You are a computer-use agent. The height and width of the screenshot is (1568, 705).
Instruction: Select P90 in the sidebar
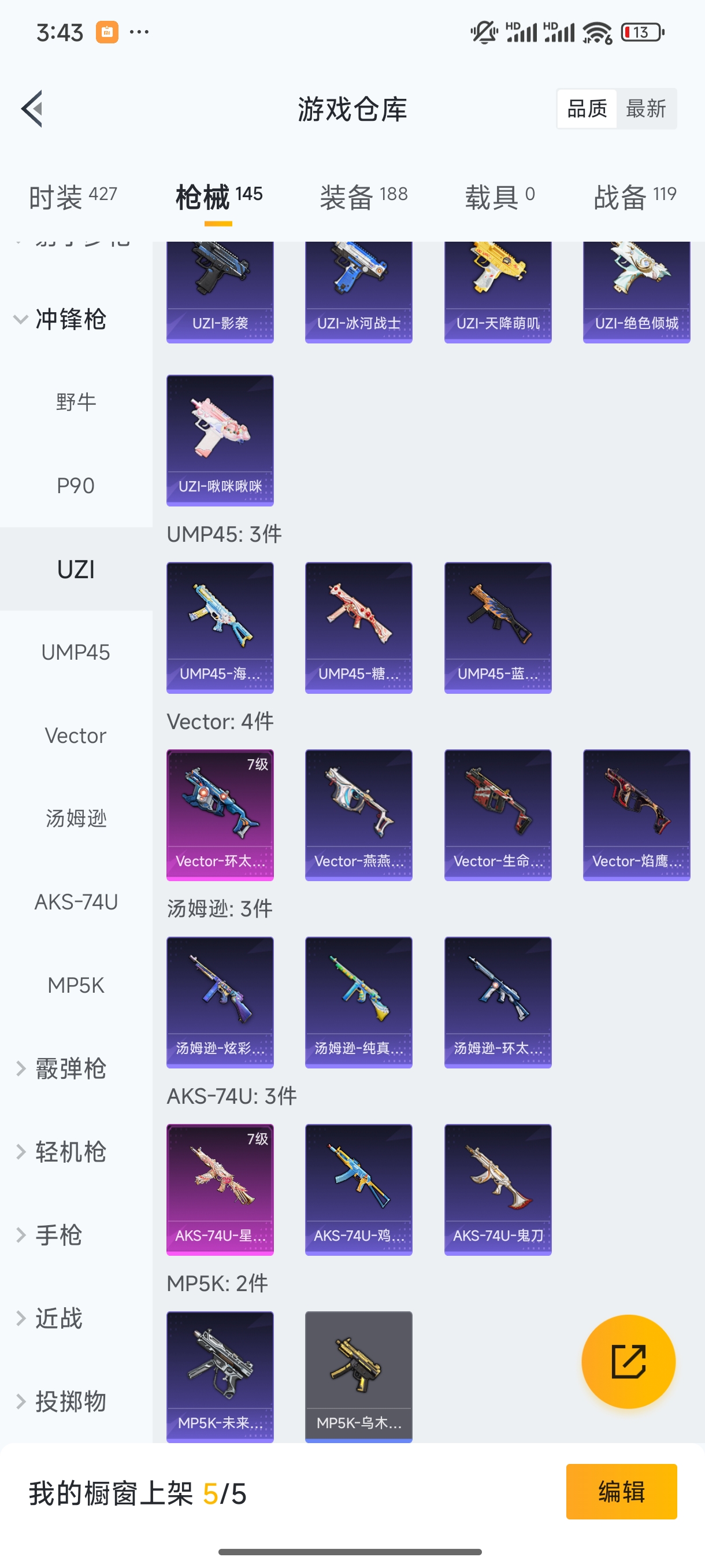[x=76, y=486]
